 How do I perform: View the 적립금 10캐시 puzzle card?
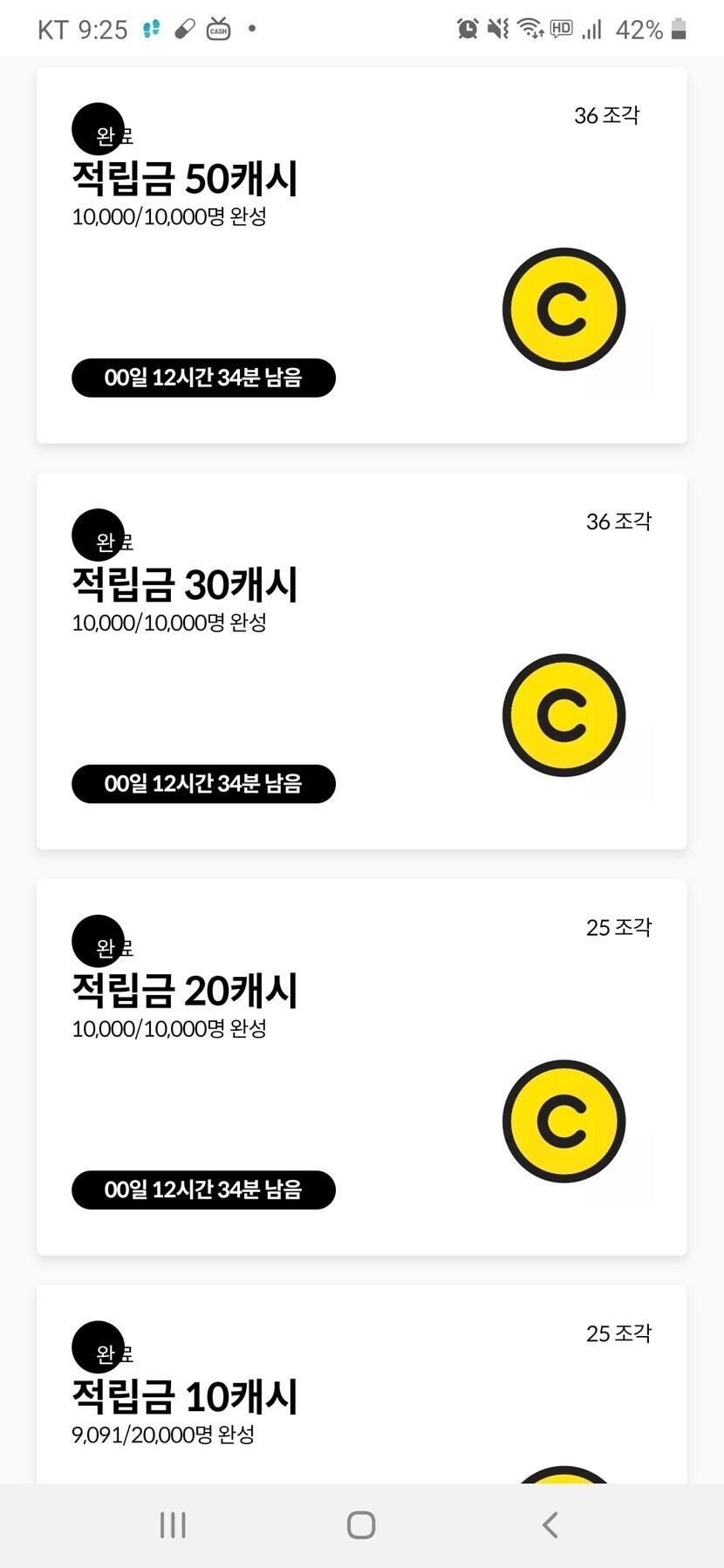tap(361, 1395)
